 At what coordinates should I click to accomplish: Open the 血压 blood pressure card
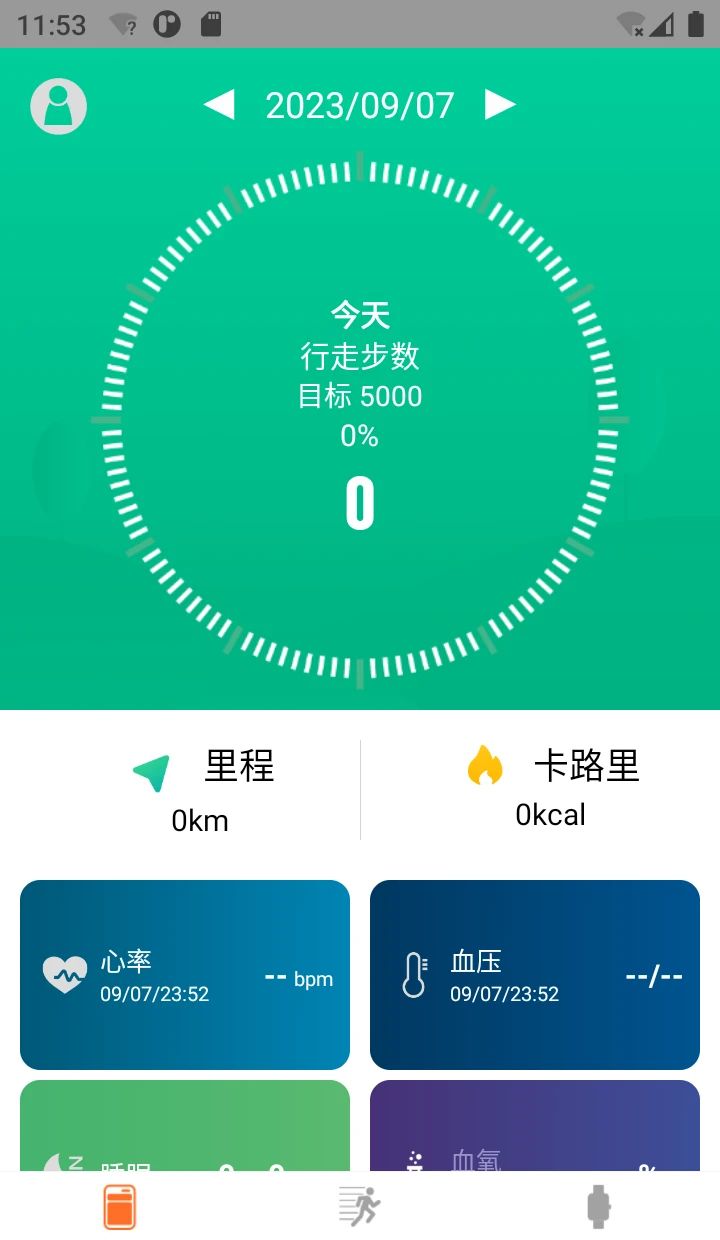click(535, 975)
